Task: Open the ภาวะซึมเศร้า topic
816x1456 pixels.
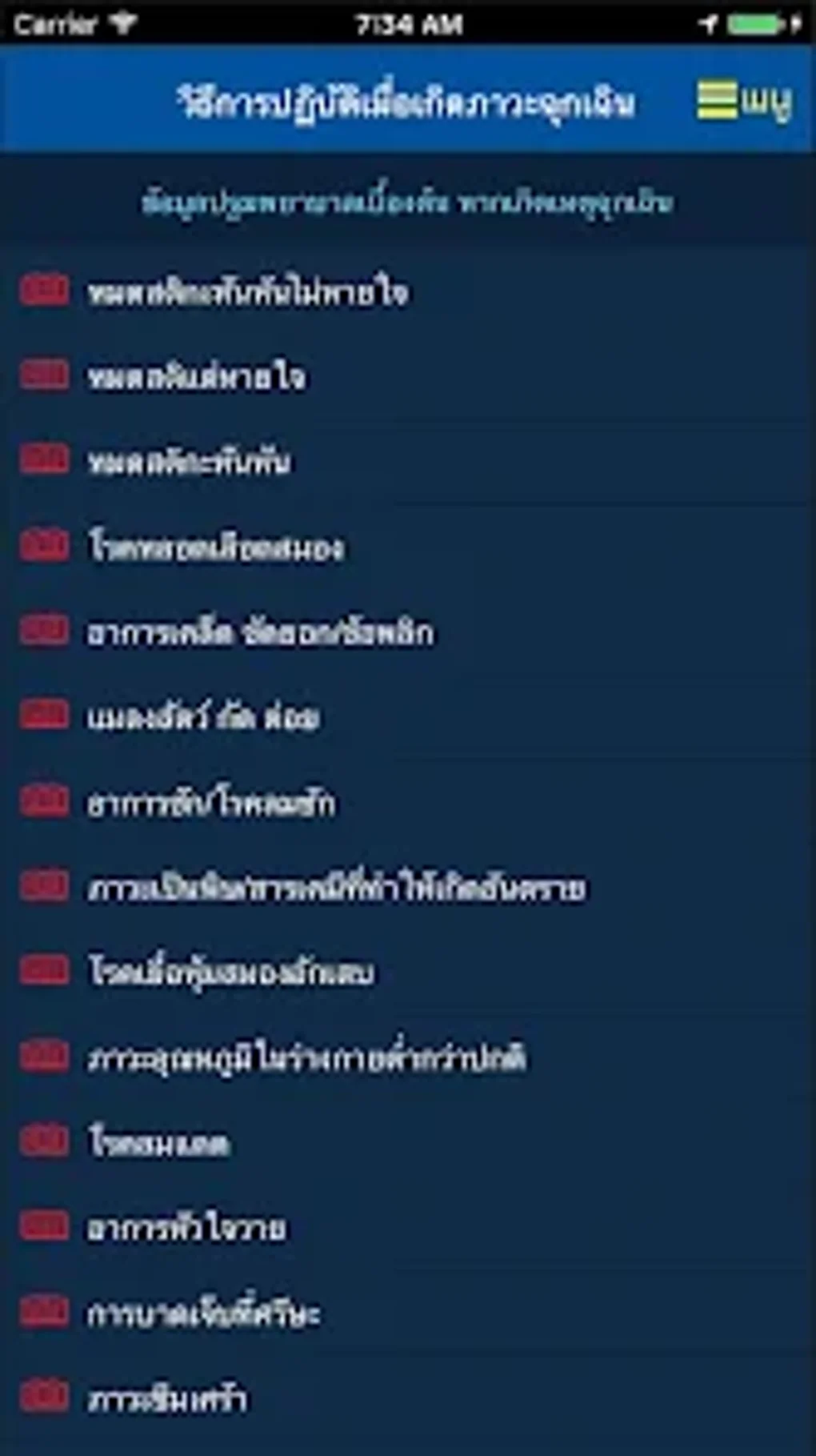Action: [x=166, y=1398]
